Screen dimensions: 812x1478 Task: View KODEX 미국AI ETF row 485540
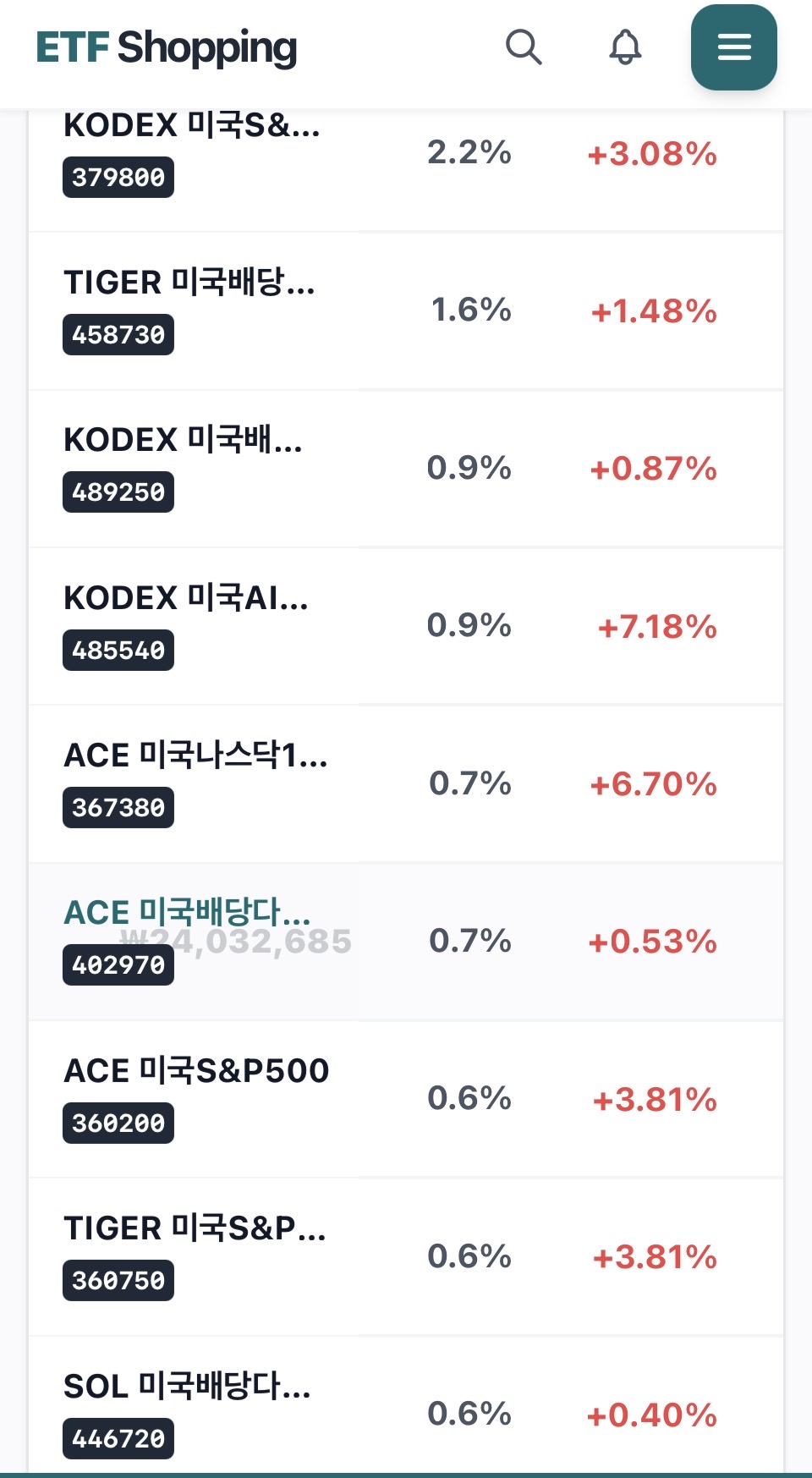406,626
